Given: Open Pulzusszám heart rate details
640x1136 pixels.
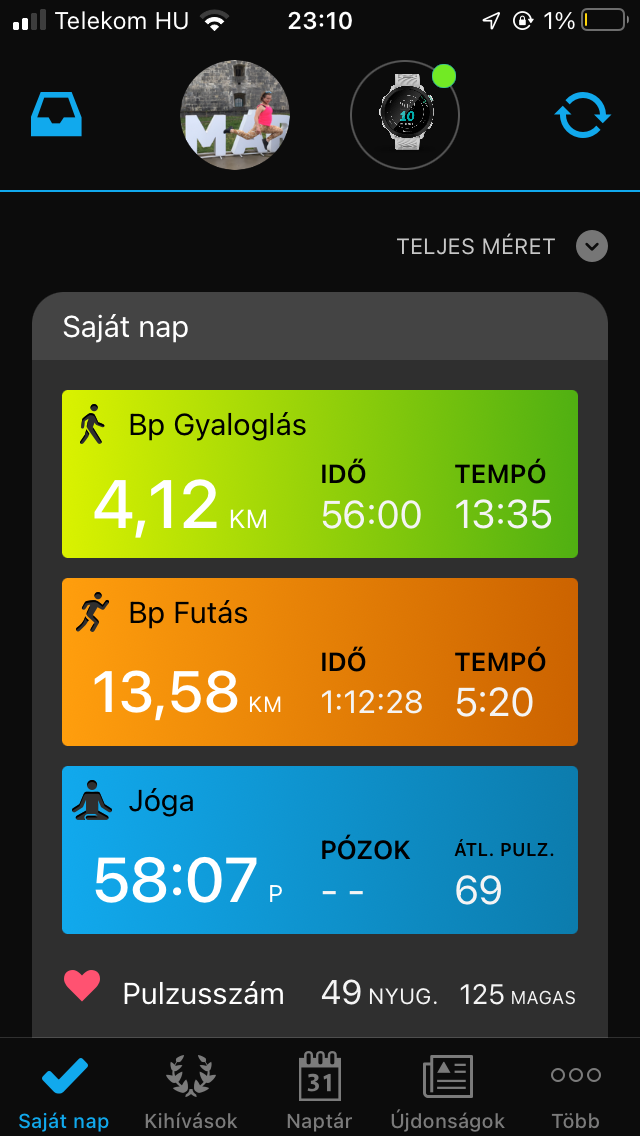Looking at the screenshot, I should point(320,993).
